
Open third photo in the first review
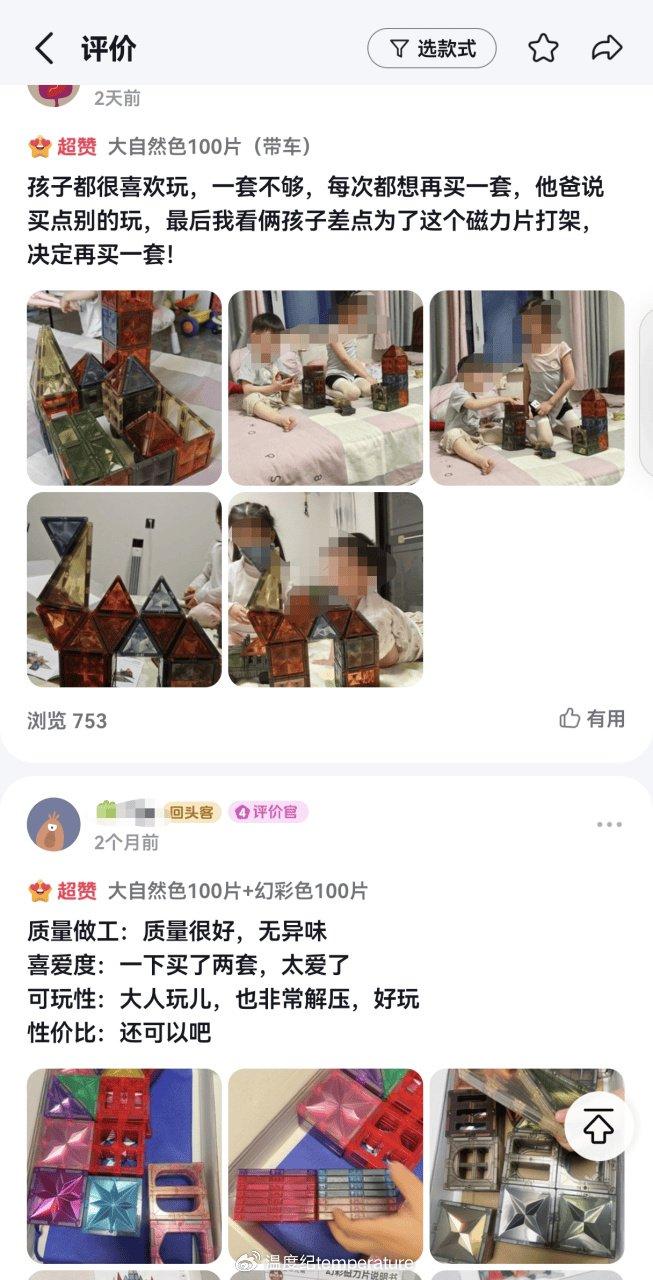(527, 388)
